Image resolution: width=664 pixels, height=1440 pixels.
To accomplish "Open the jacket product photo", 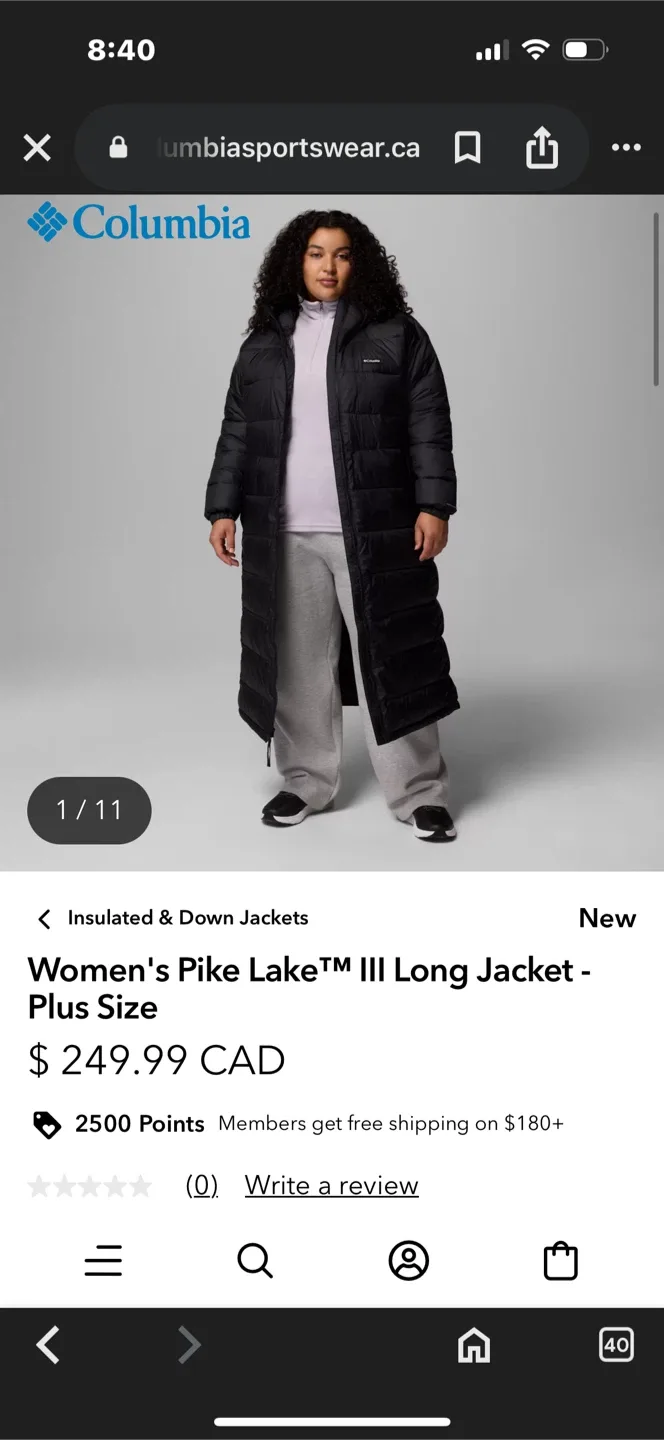I will tap(332, 530).
